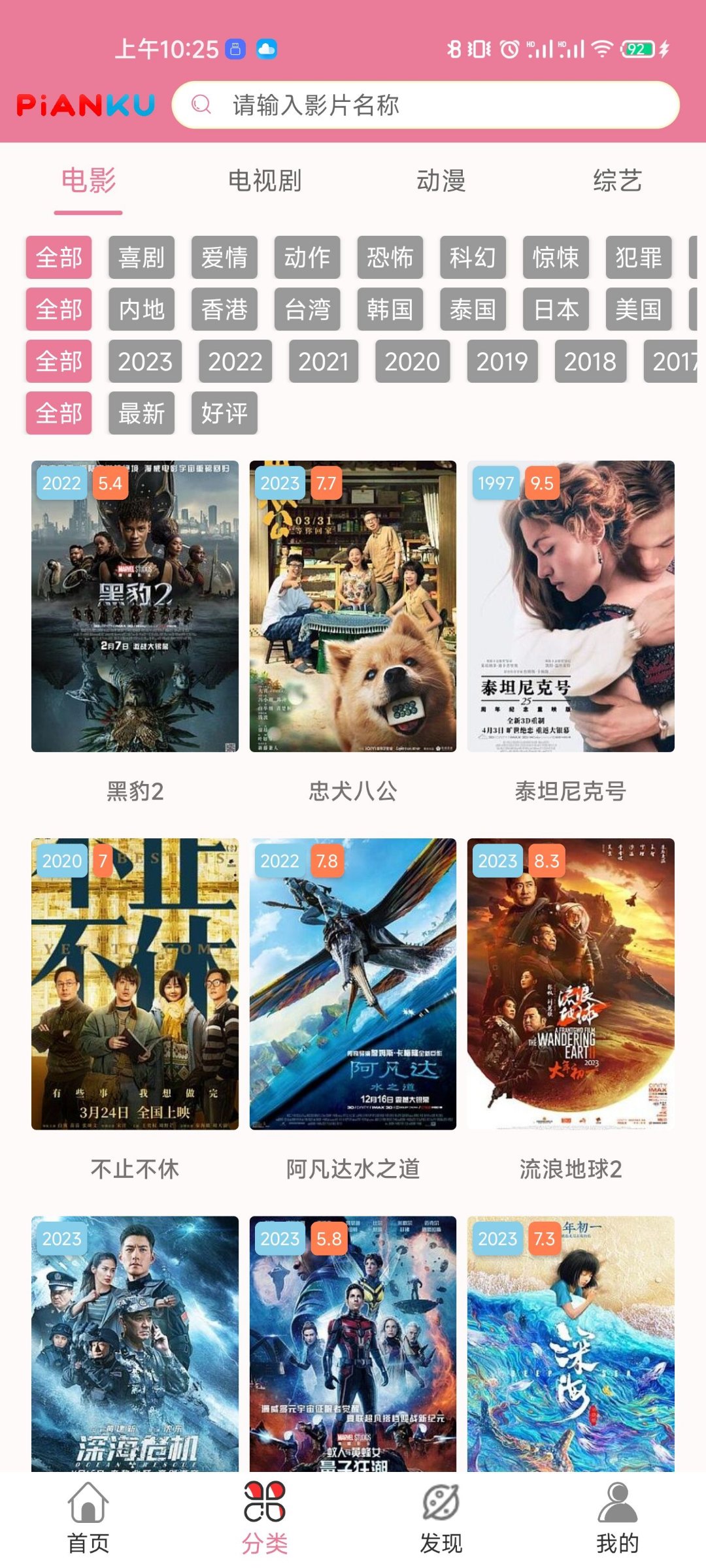Filter movies by 喜剧 genre
Viewport: 706px width, 1568px height.
141,257
